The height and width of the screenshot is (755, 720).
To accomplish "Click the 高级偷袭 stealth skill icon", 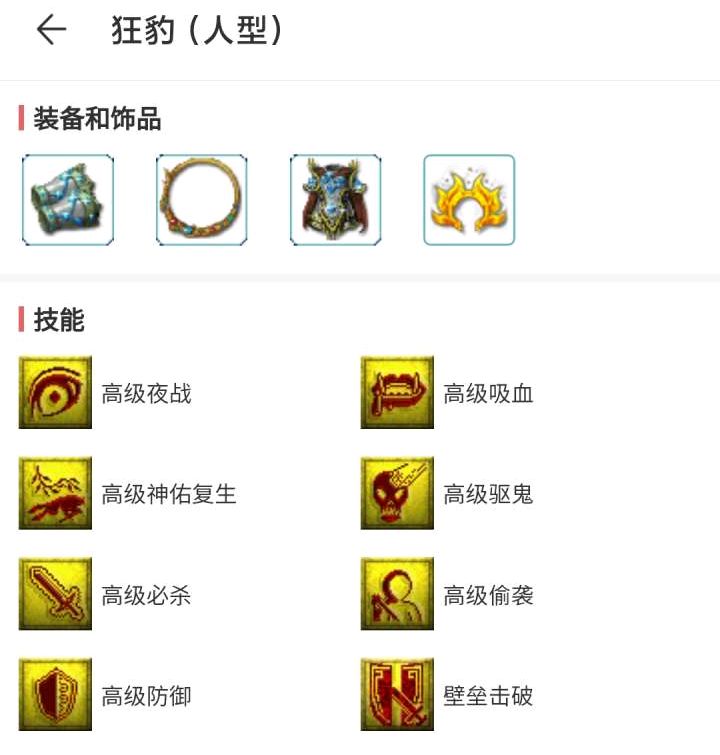I will click(396, 592).
